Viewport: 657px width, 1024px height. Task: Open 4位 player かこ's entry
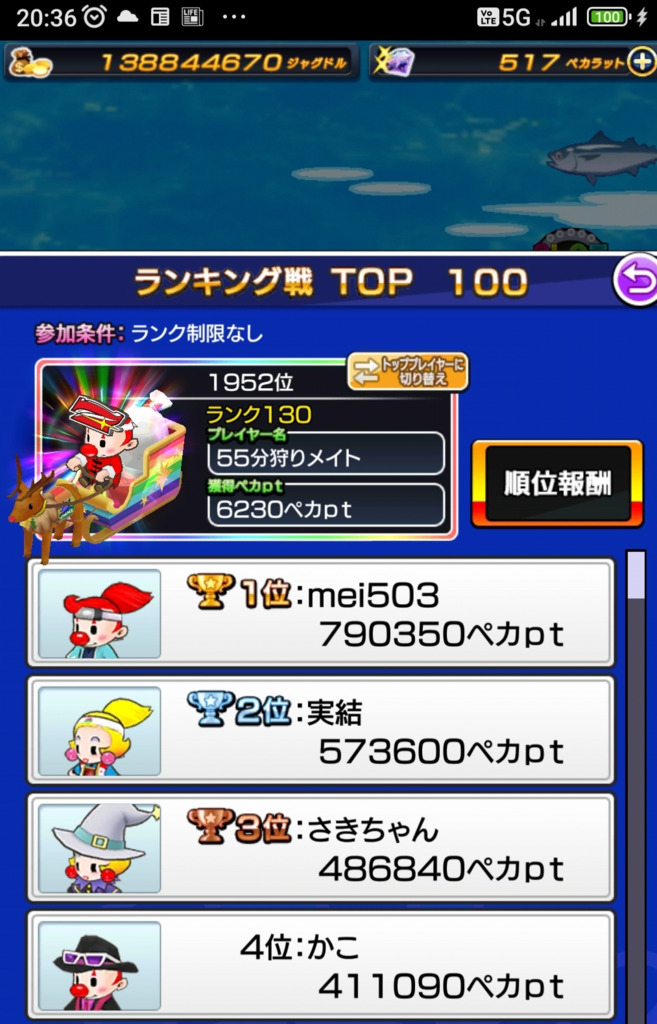tap(320, 964)
